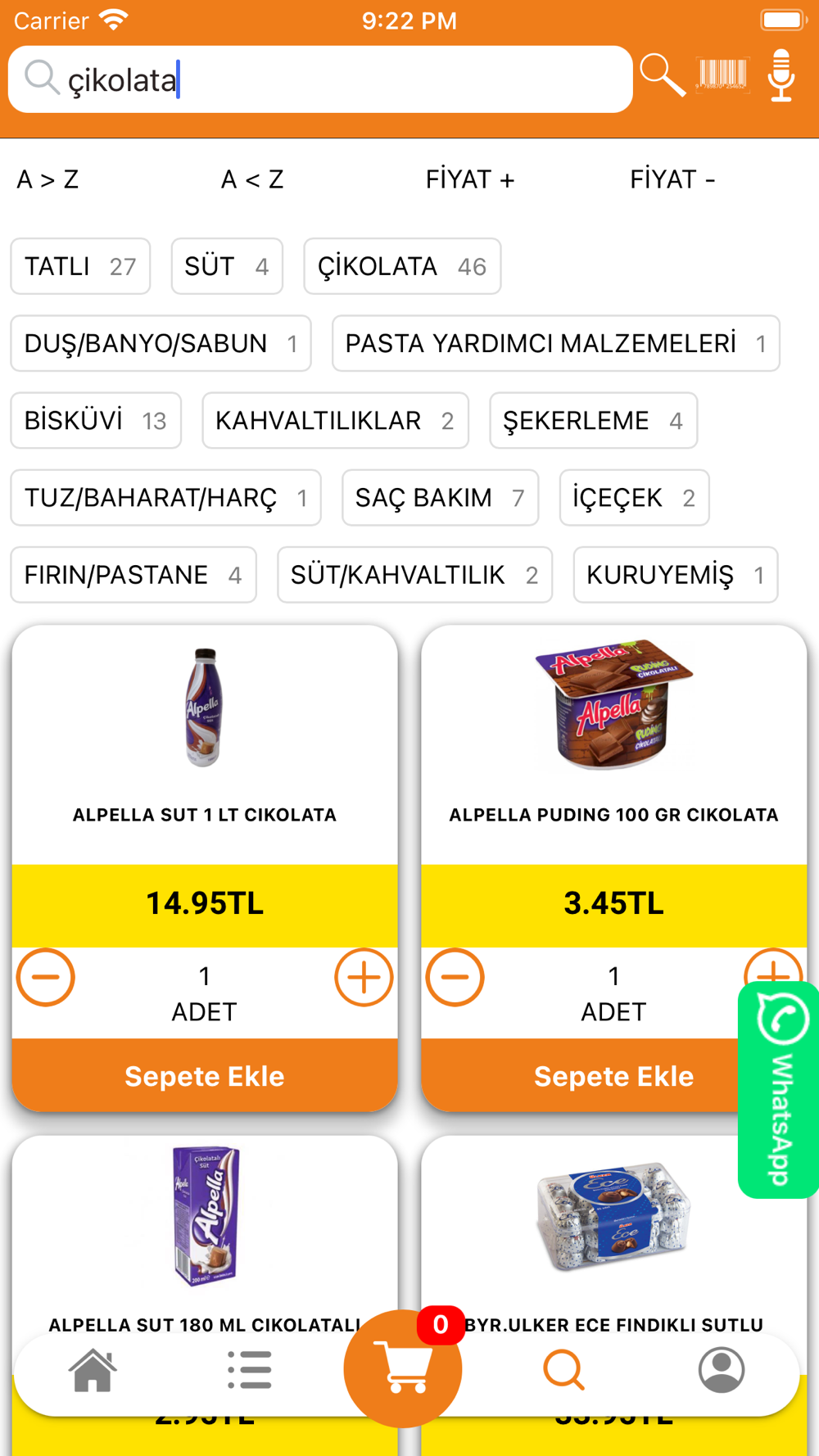Run search with the magnifier icon
The image size is (819, 1456).
coord(662,76)
